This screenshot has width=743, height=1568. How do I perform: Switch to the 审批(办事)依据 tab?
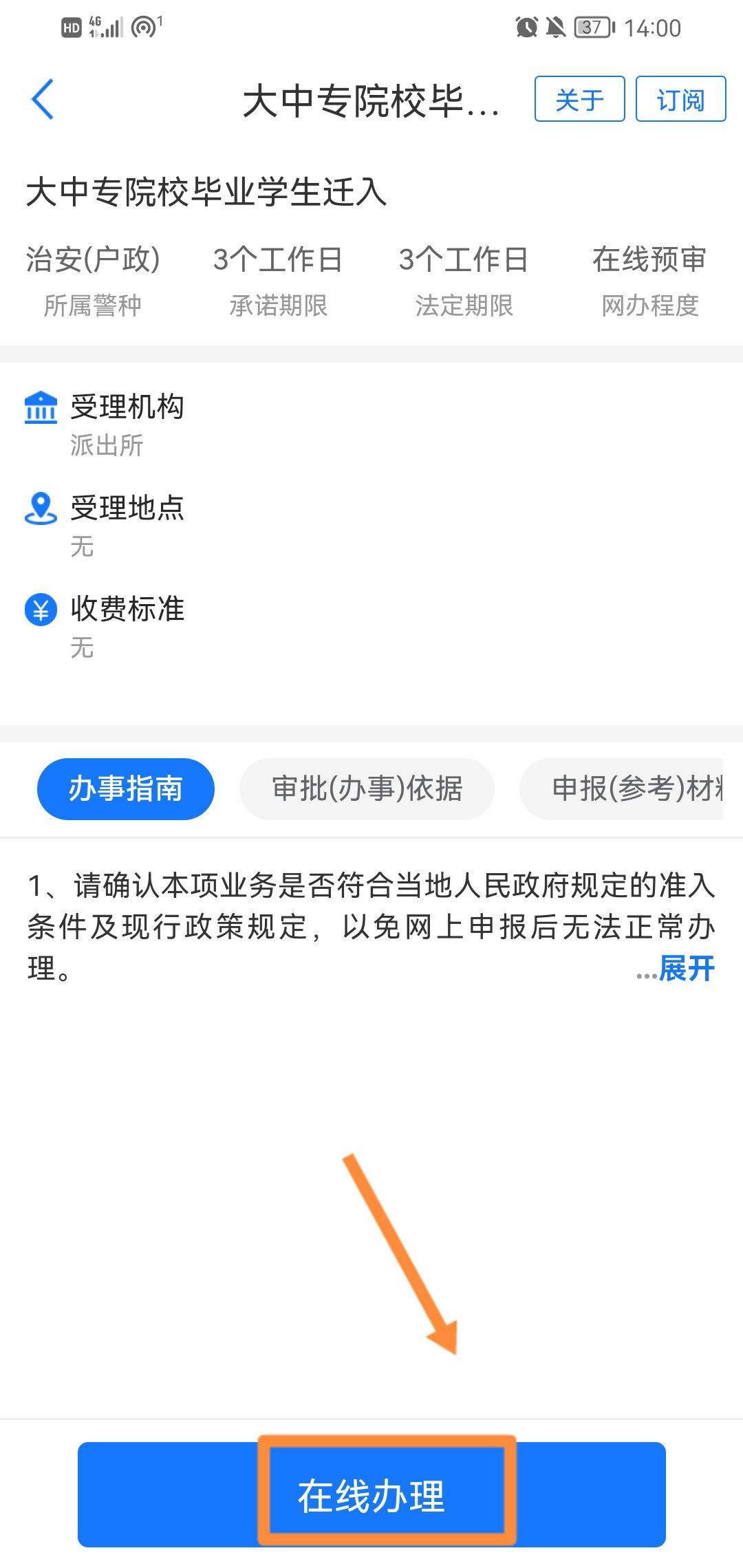click(x=367, y=788)
